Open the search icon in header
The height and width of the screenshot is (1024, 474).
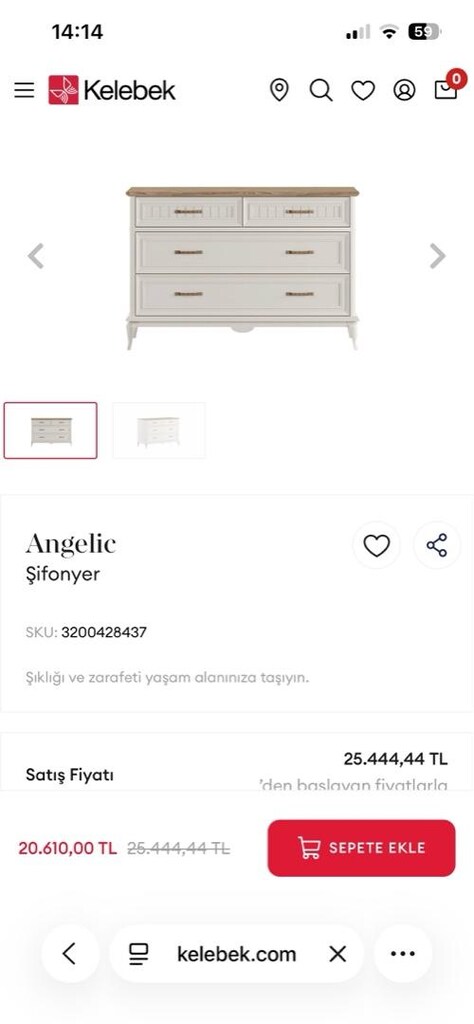coord(321,90)
